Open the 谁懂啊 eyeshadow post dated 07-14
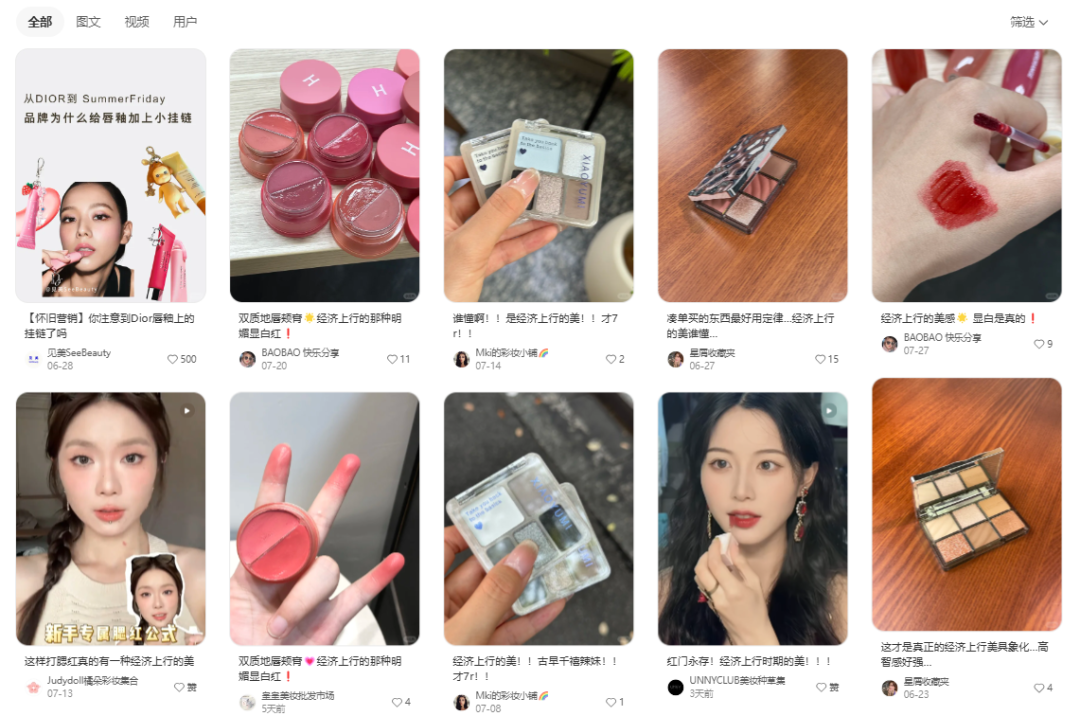 tap(538, 175)
